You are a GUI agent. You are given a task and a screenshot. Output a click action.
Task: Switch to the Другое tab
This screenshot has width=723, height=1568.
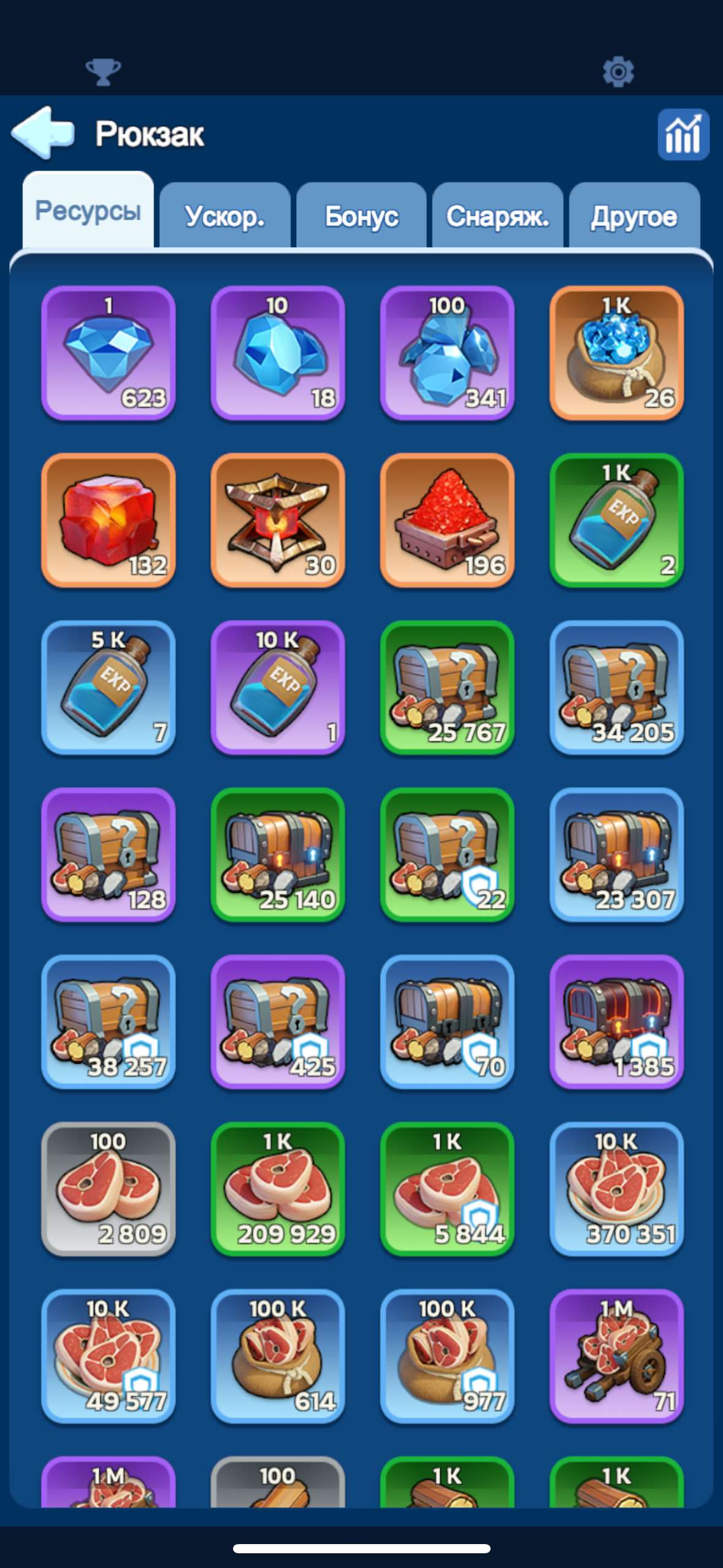[634, 215]
